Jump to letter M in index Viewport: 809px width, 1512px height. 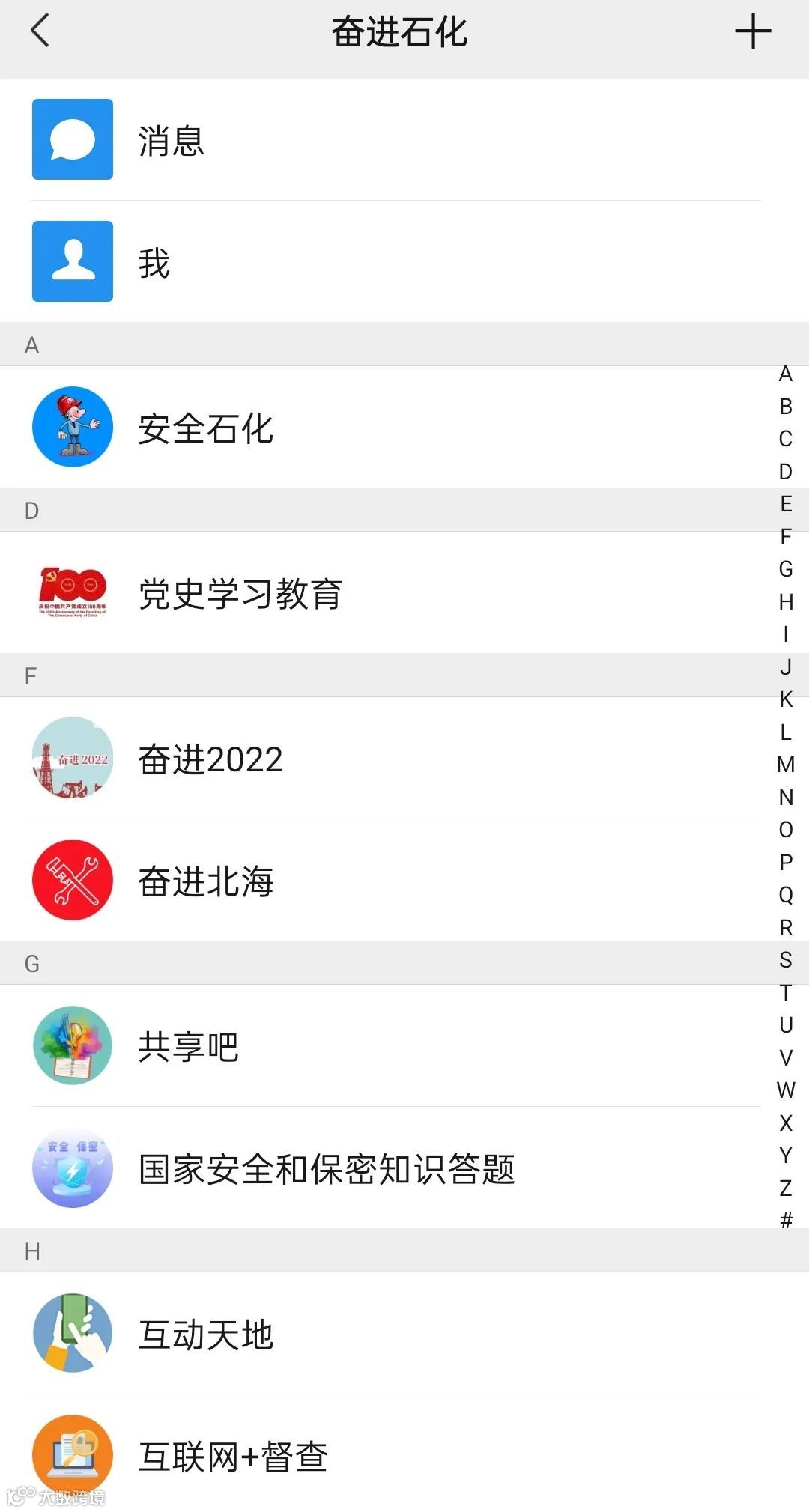[x=785, y=764]
